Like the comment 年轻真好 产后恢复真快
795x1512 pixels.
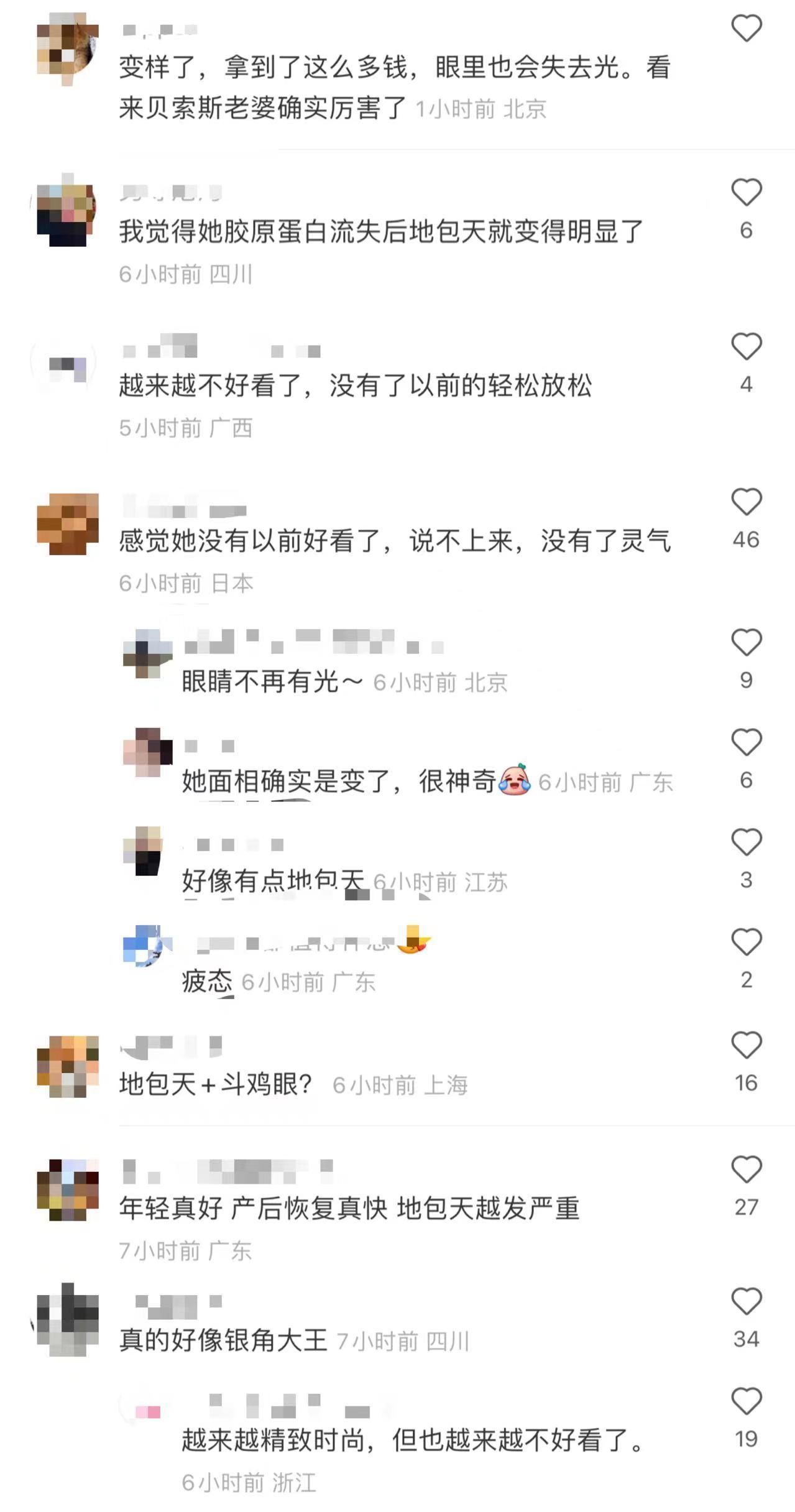click(x=746, y=1169)
